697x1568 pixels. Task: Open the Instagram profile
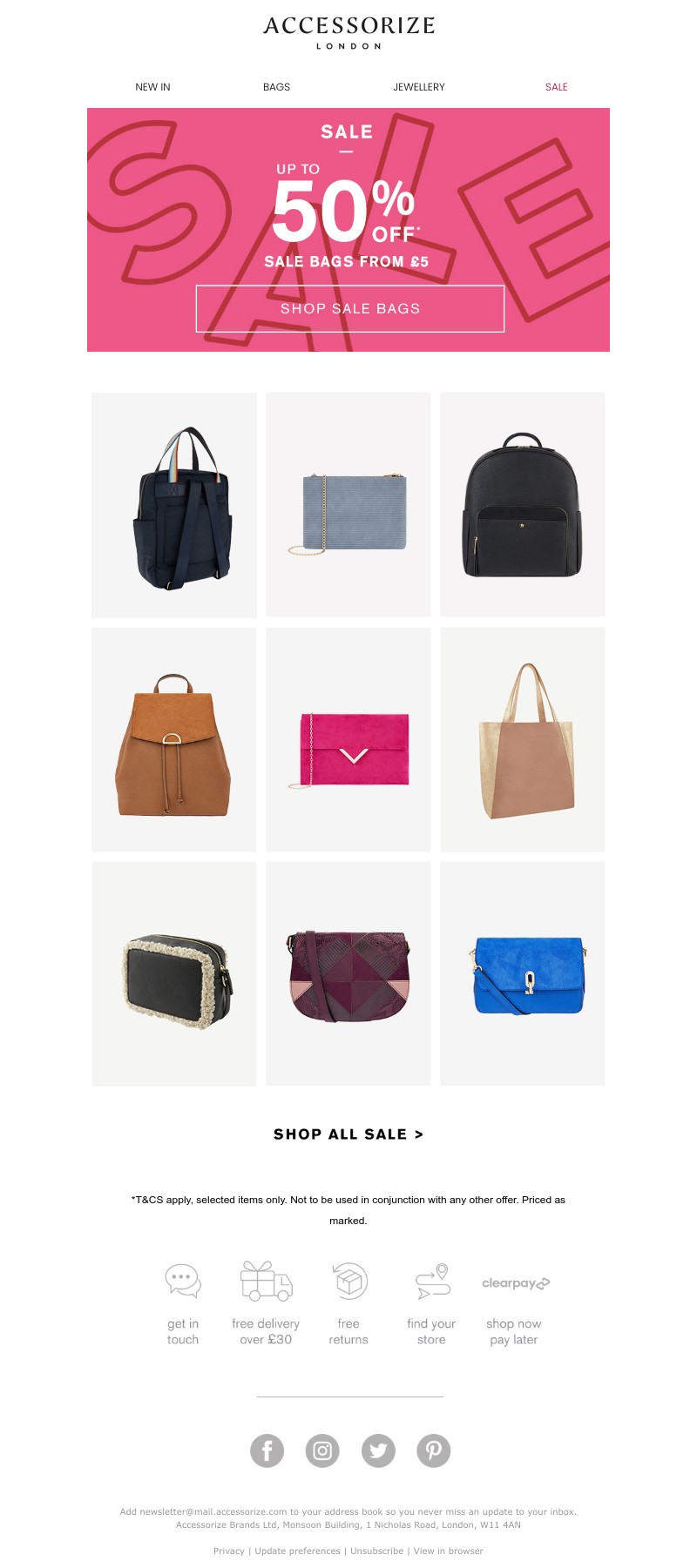pyautogui.click(x=322, y=1450)
